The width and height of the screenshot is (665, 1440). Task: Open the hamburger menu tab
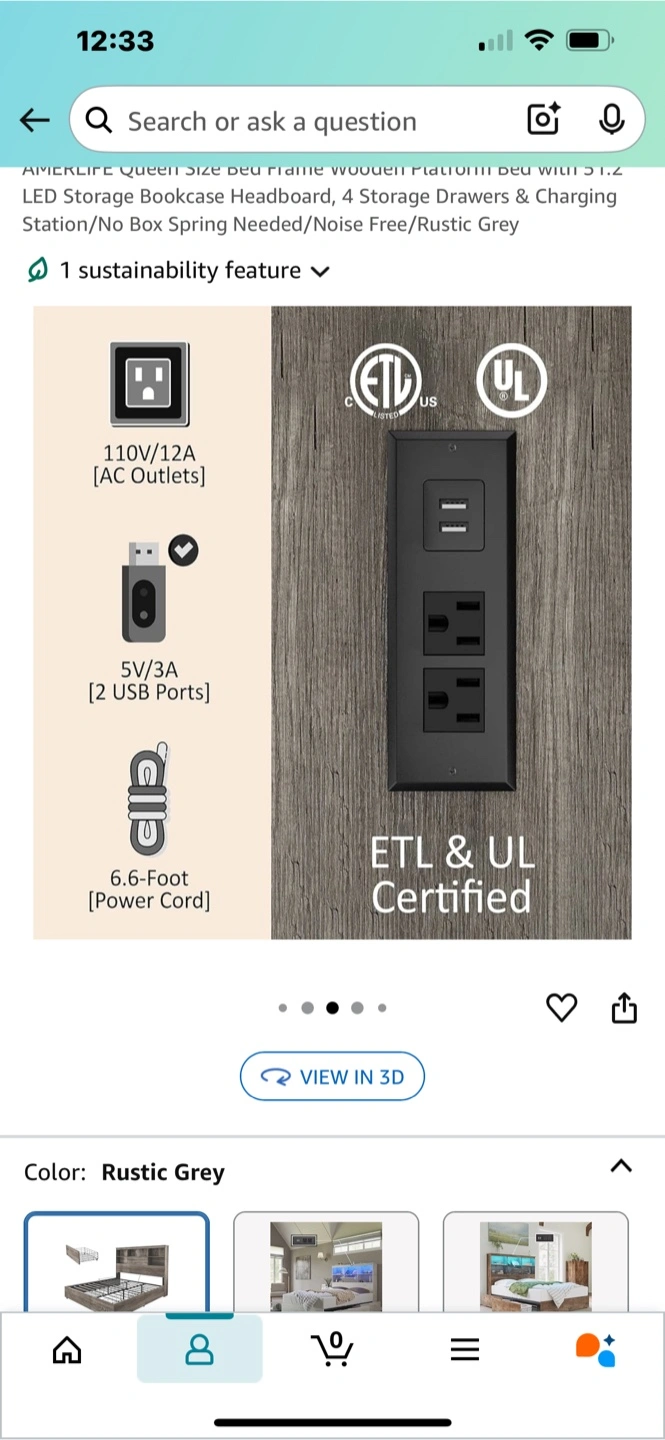465,1350
